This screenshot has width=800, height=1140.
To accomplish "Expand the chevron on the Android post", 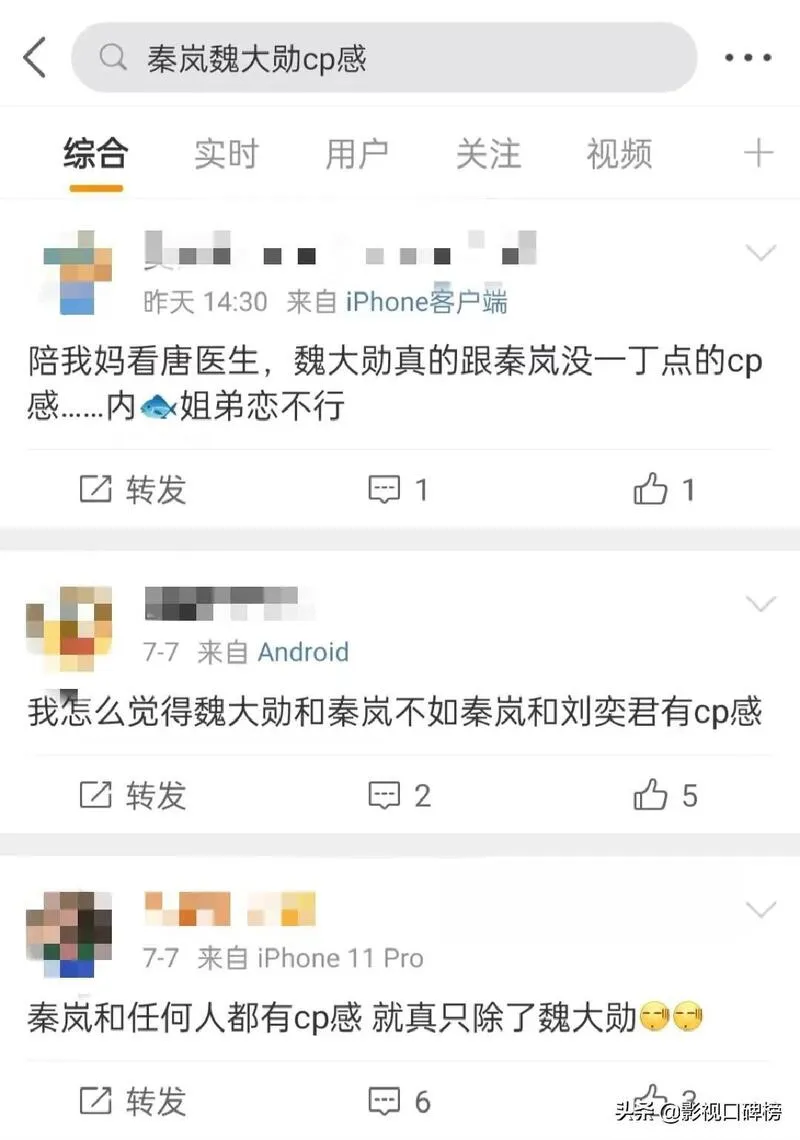I will [761, 603].
